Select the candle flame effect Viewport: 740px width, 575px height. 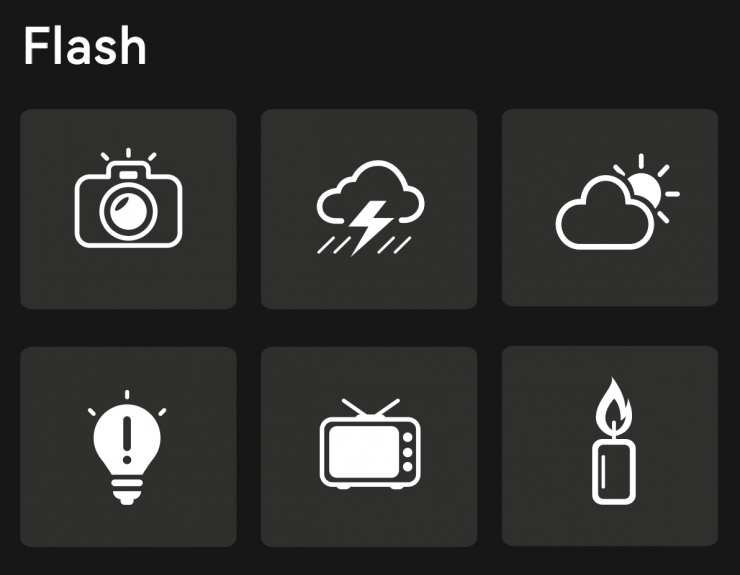click(610, 445)
